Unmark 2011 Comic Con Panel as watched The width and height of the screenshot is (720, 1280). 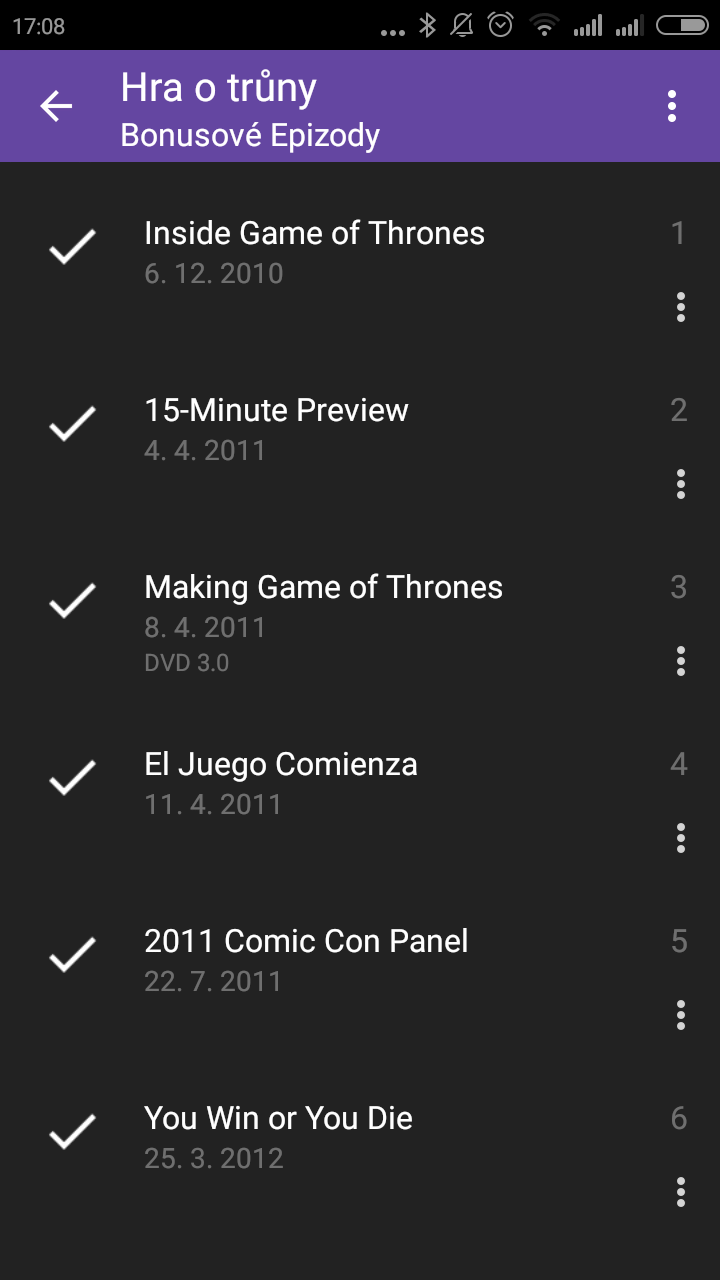pyautogui.click(x=73, y=954)
